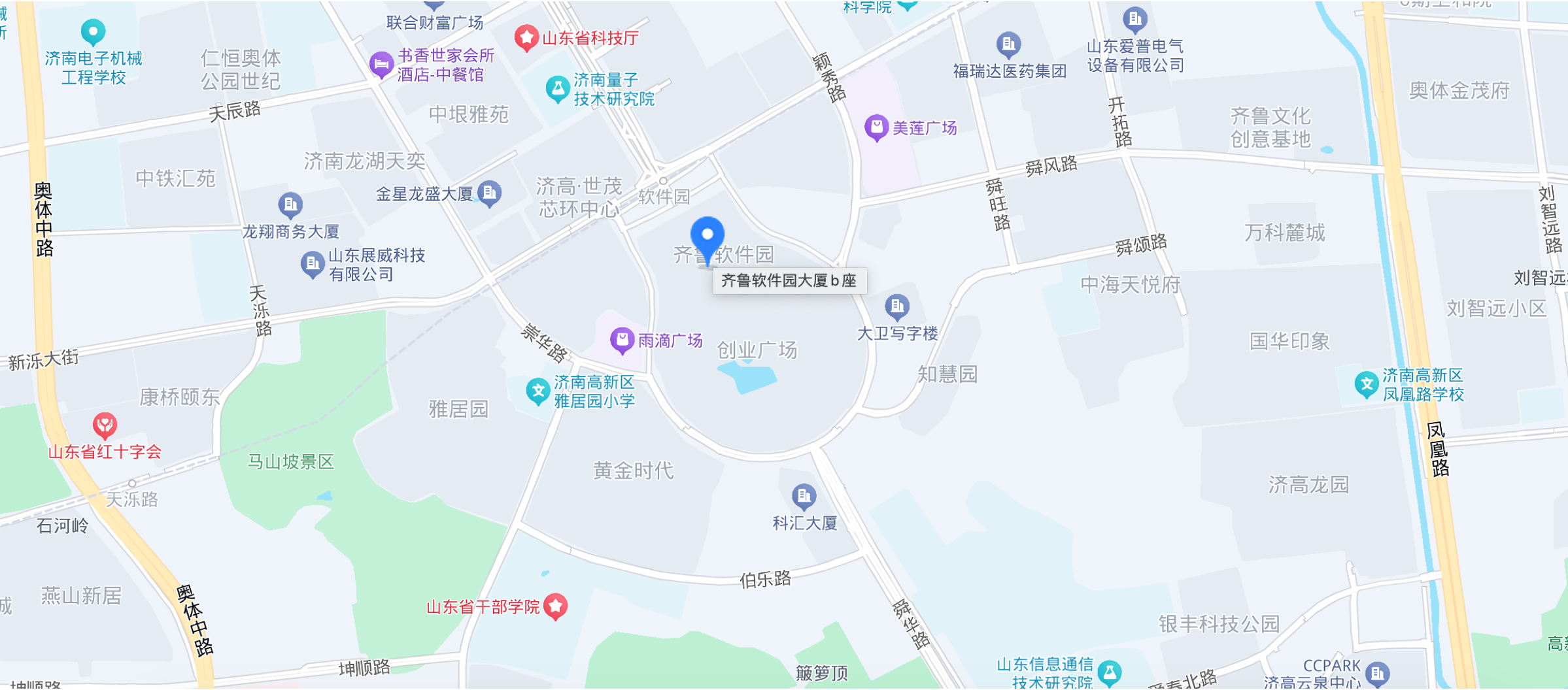Image resolution: width=1568 pixels, height=690 pixels.
Task: Tap the 书香世家会所酒店 hotel marker
Action: click(381, 65)
